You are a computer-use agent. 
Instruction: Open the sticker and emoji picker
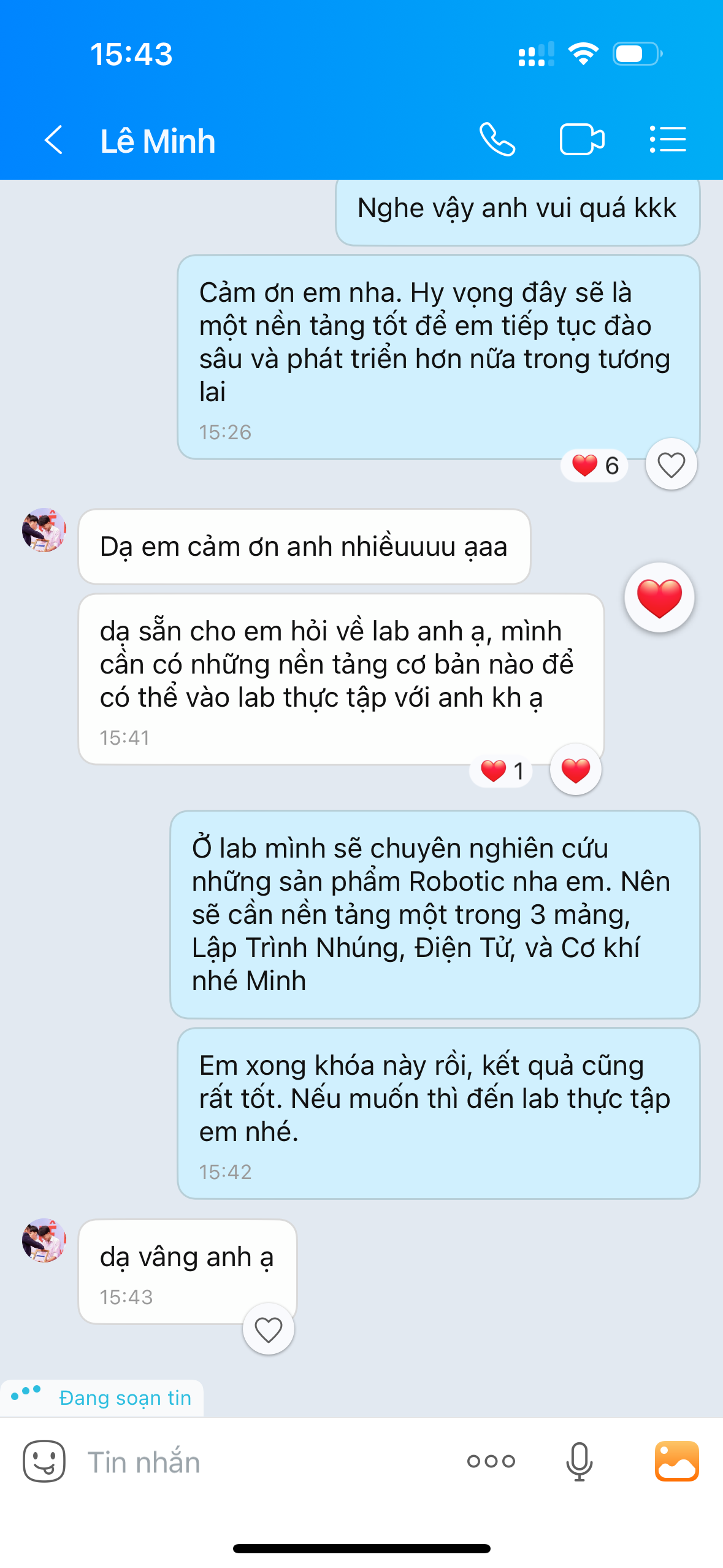click(x=44, y=1461)
